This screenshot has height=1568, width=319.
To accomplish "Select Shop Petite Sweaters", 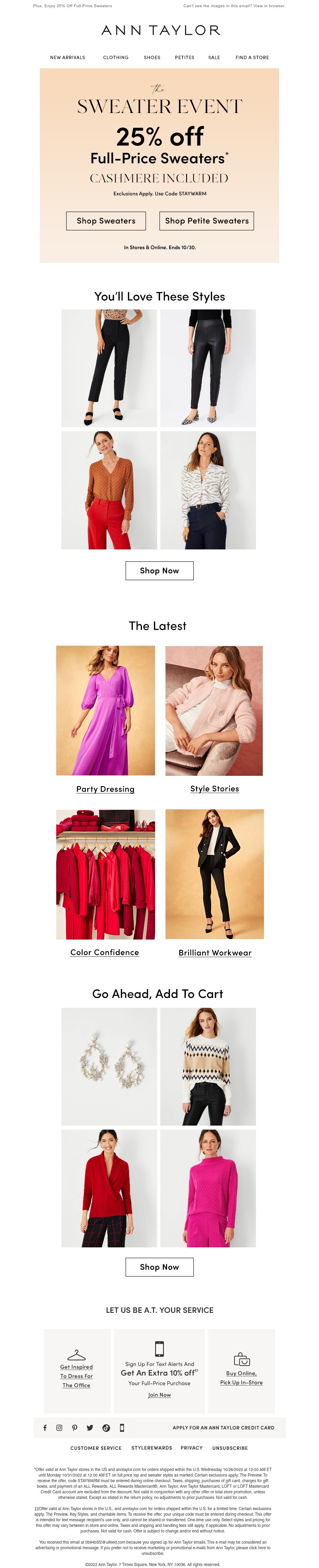I will point(207,221).
